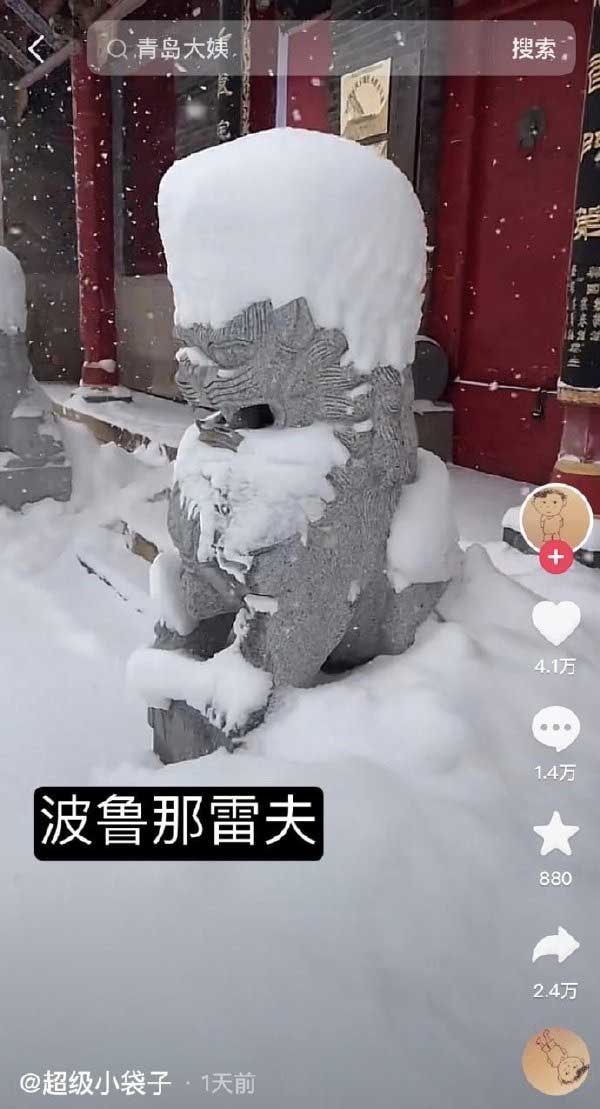The image size is (600, 1109).
Task: Go back using the top-left arrow
Action: point(36,48)
